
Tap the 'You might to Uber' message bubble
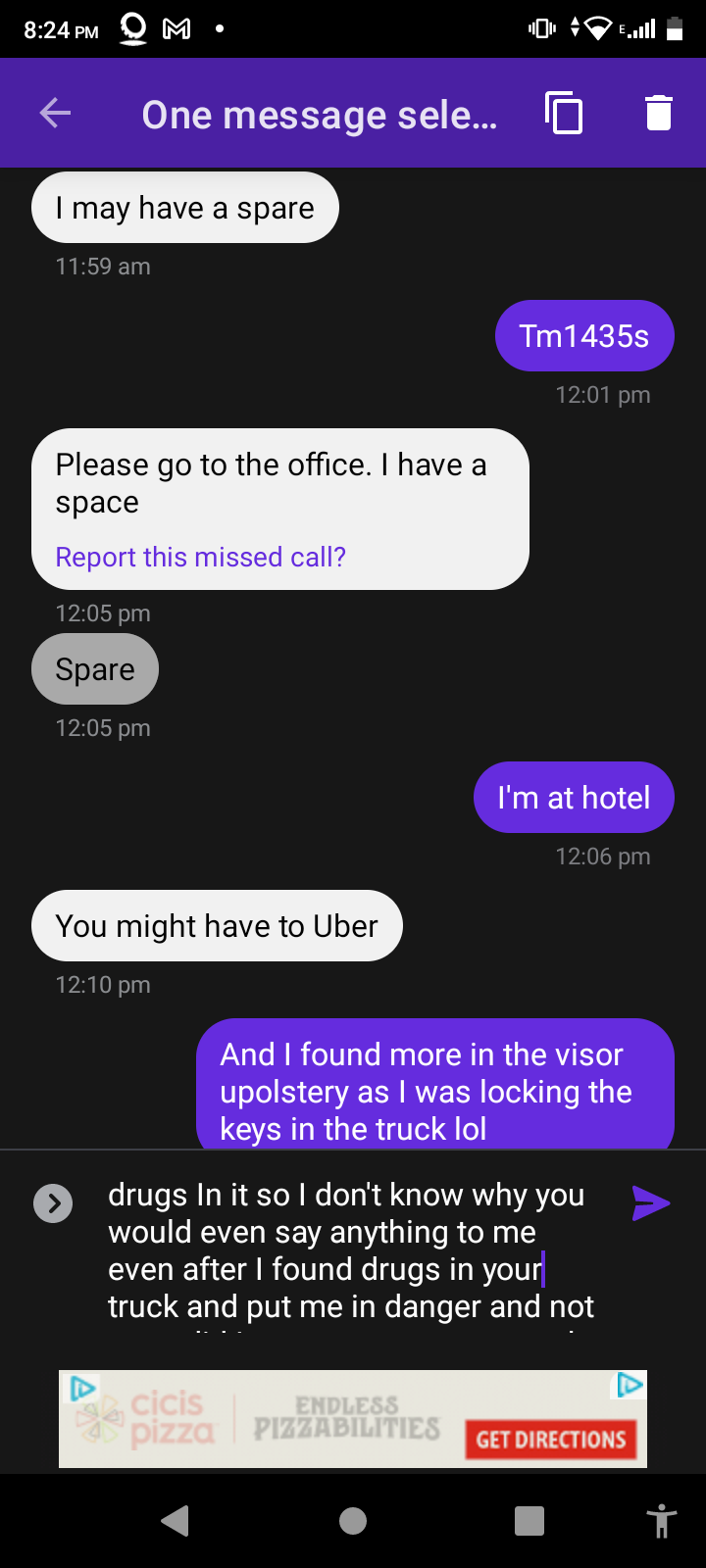pyautogui.click(x=216, y=925)
